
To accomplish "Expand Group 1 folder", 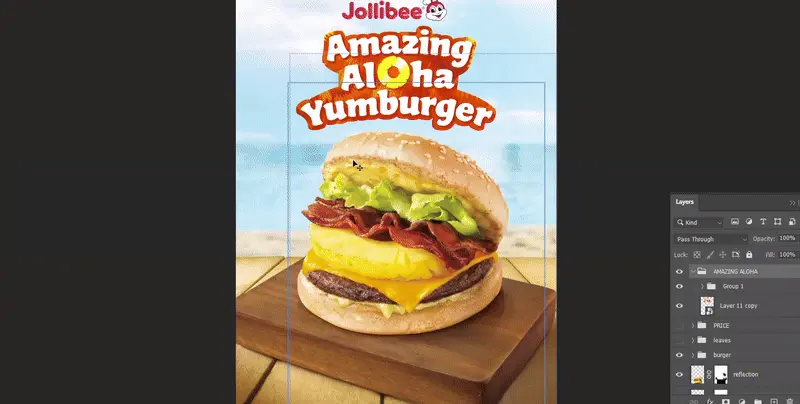I will (701, 287).
